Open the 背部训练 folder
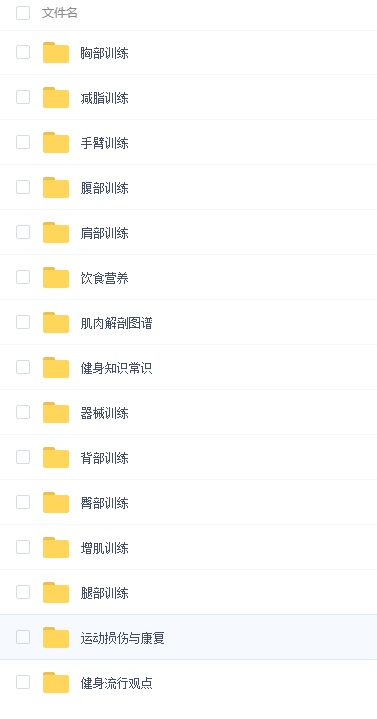 105,458
